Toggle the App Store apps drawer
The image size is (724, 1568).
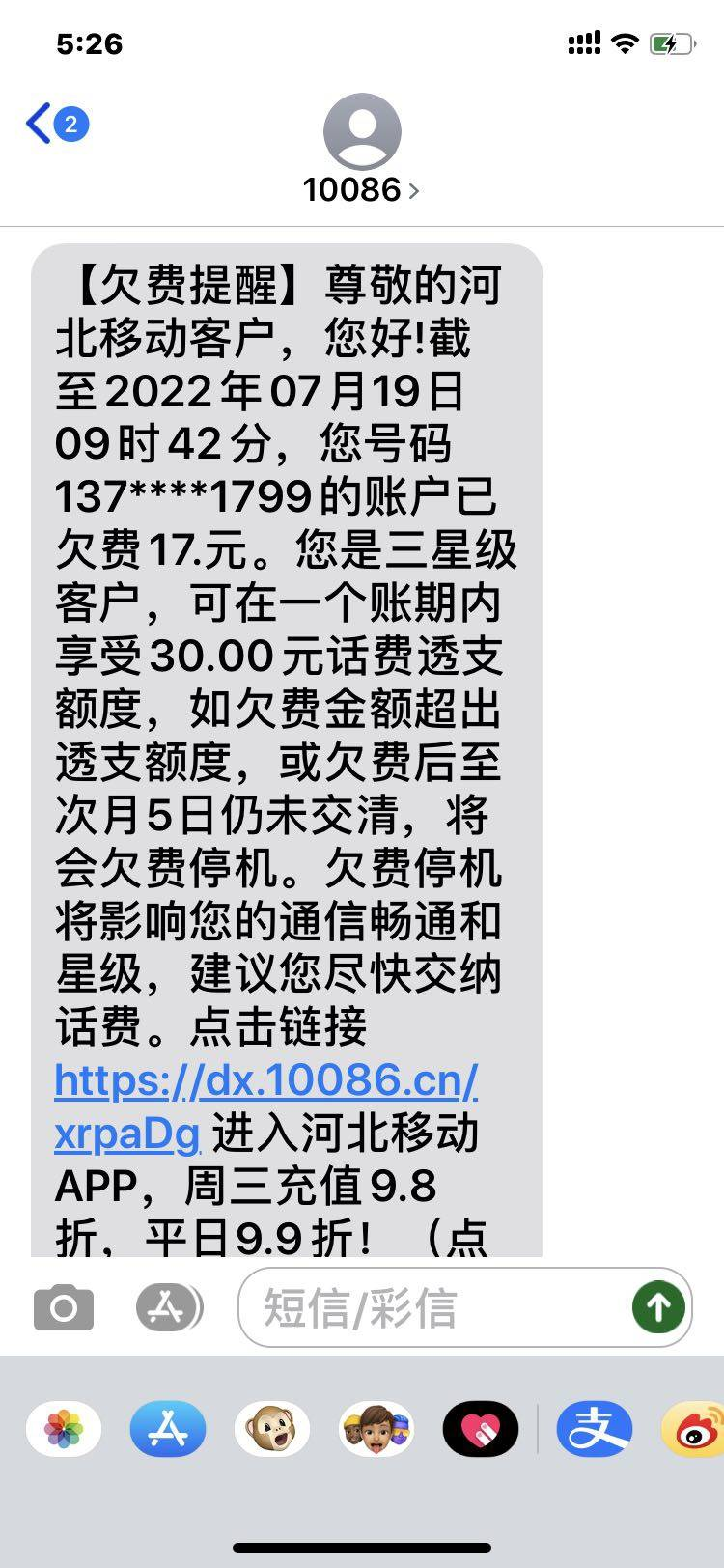(169, 1308)
